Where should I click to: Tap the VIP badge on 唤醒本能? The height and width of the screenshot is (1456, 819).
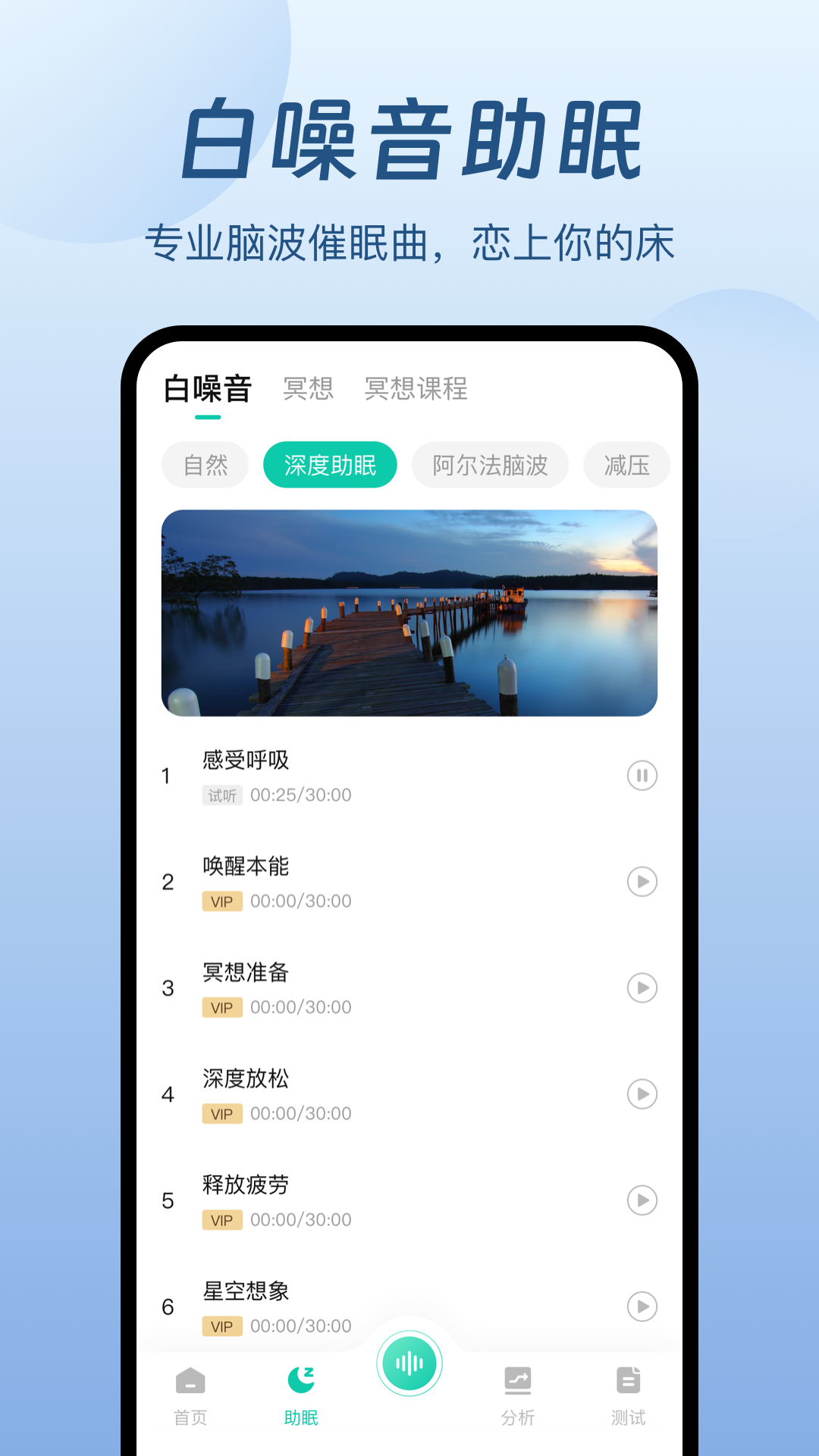pyautogui.click(x=221, y=901)
